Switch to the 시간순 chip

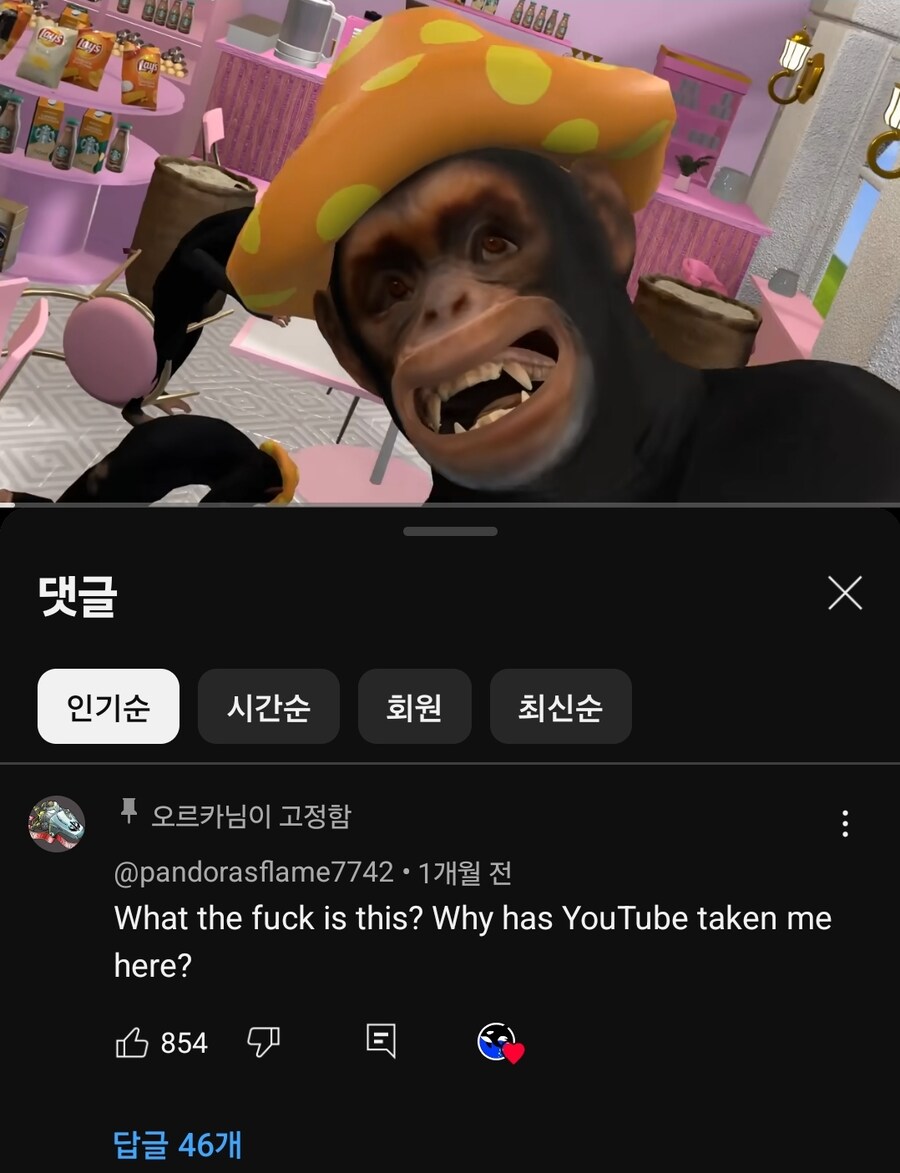268,707
